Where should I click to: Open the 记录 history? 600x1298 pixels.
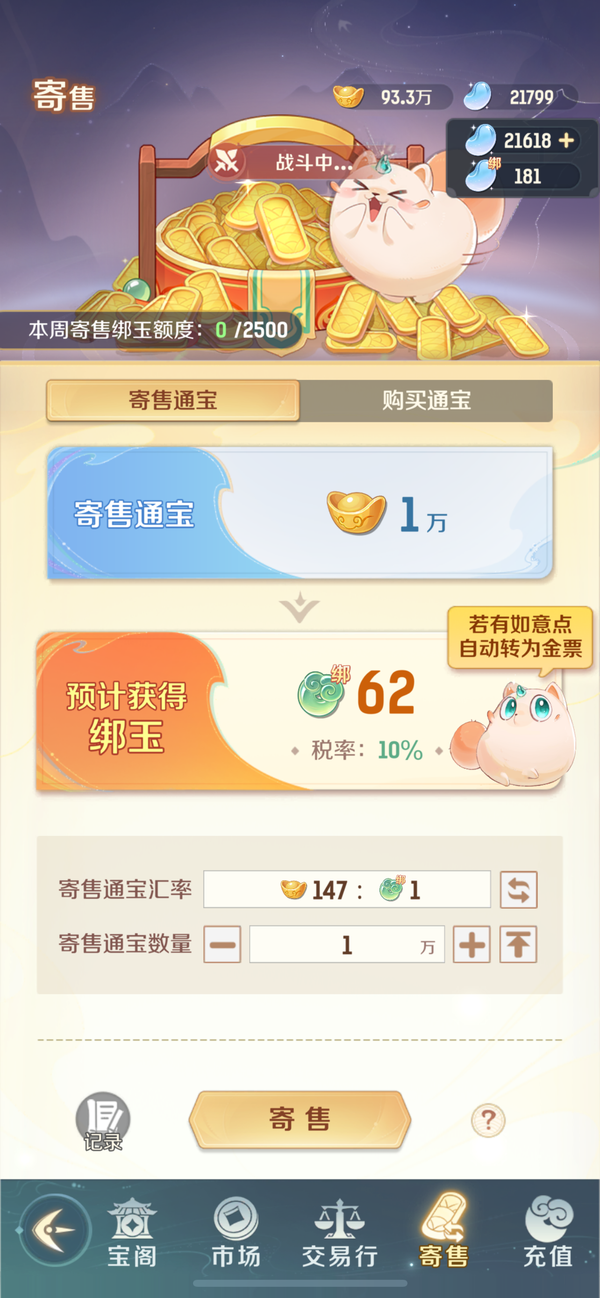(x=103, y=1121)
